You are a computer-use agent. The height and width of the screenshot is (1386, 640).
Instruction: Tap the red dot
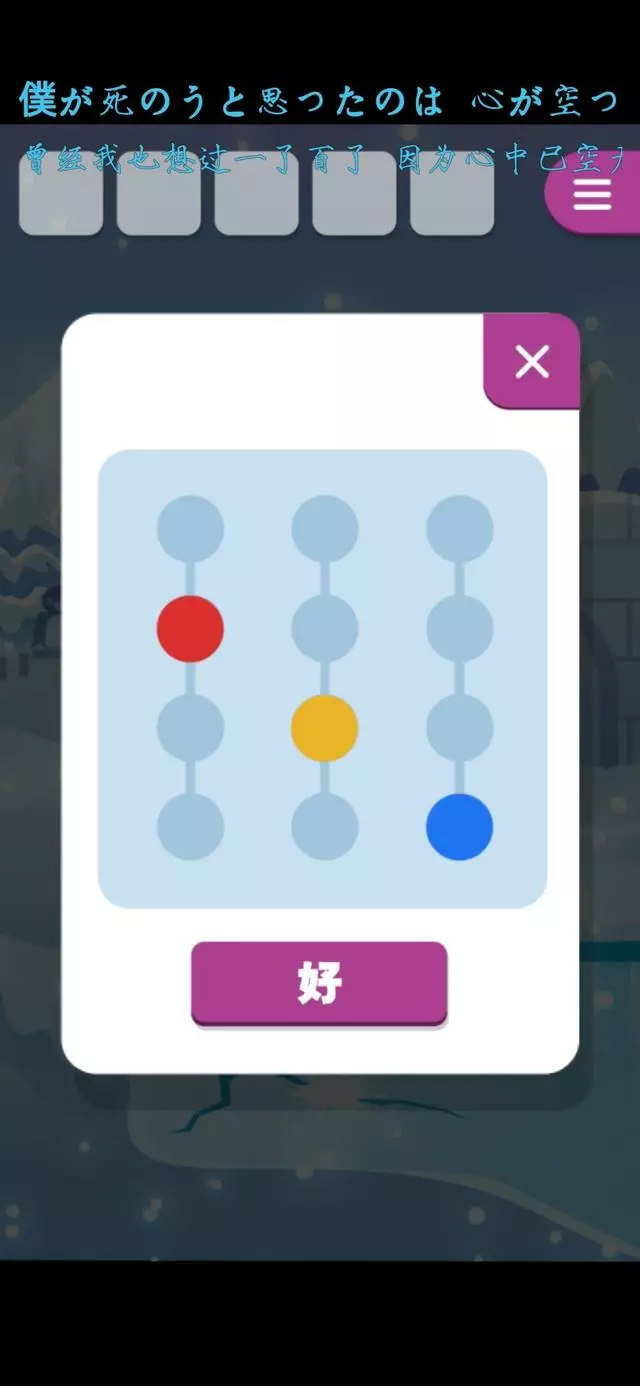190,628
